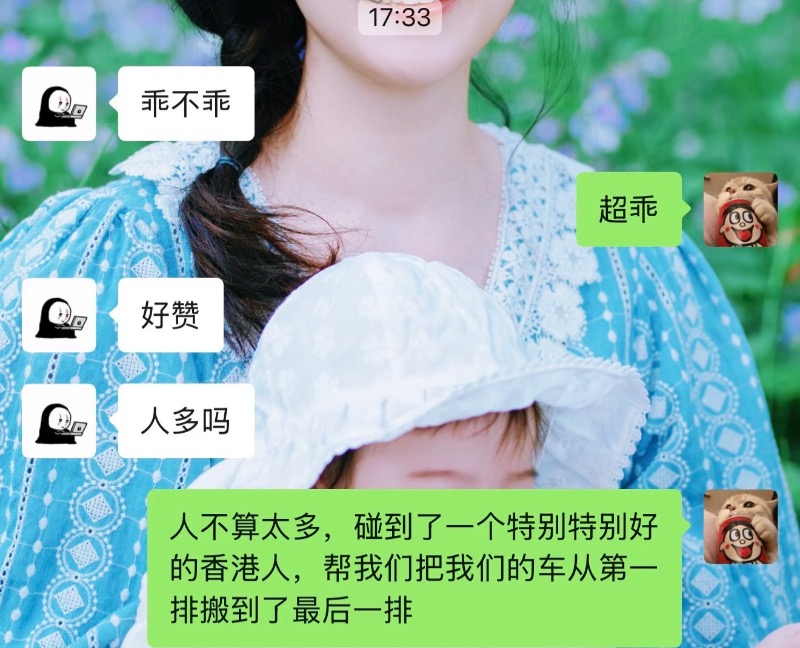The height and width of the screenshot is (648, 800).
Task: Open the avatar next to 人多吗
Action: click(x=59, y=421)
